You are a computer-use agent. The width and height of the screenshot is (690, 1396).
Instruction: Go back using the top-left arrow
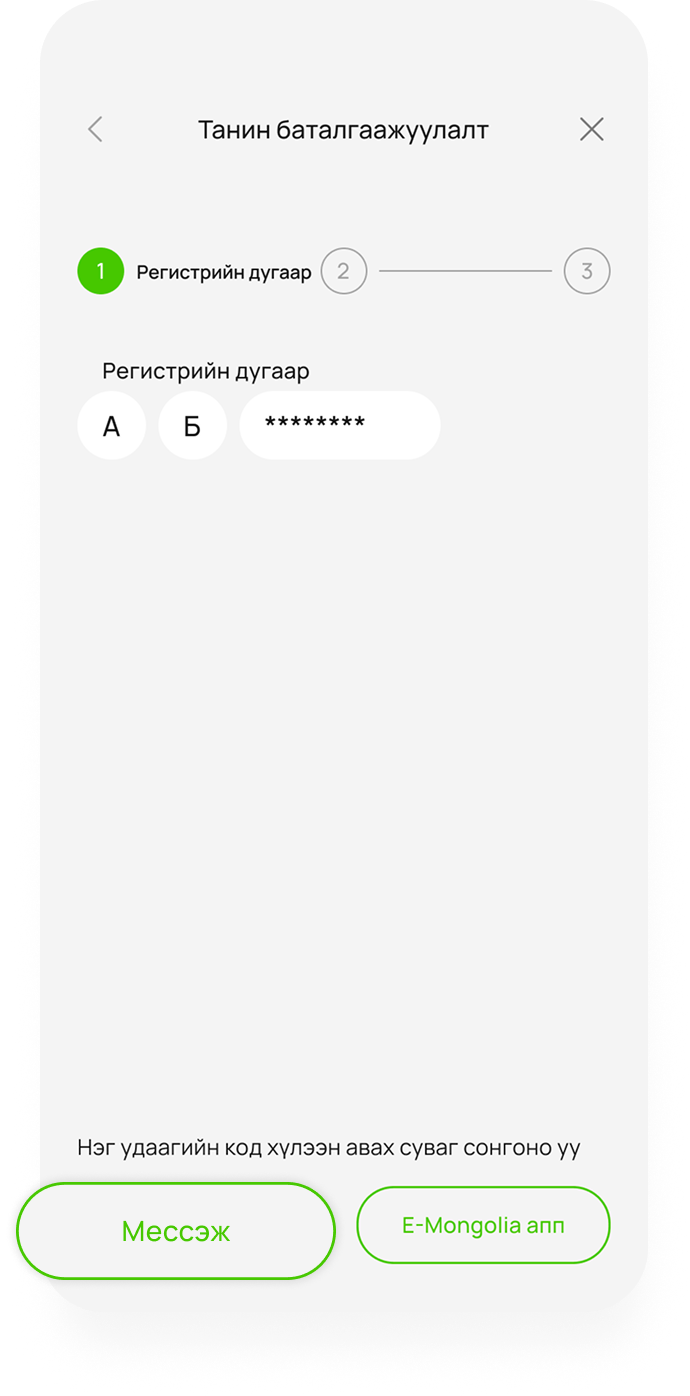point(95,129)
